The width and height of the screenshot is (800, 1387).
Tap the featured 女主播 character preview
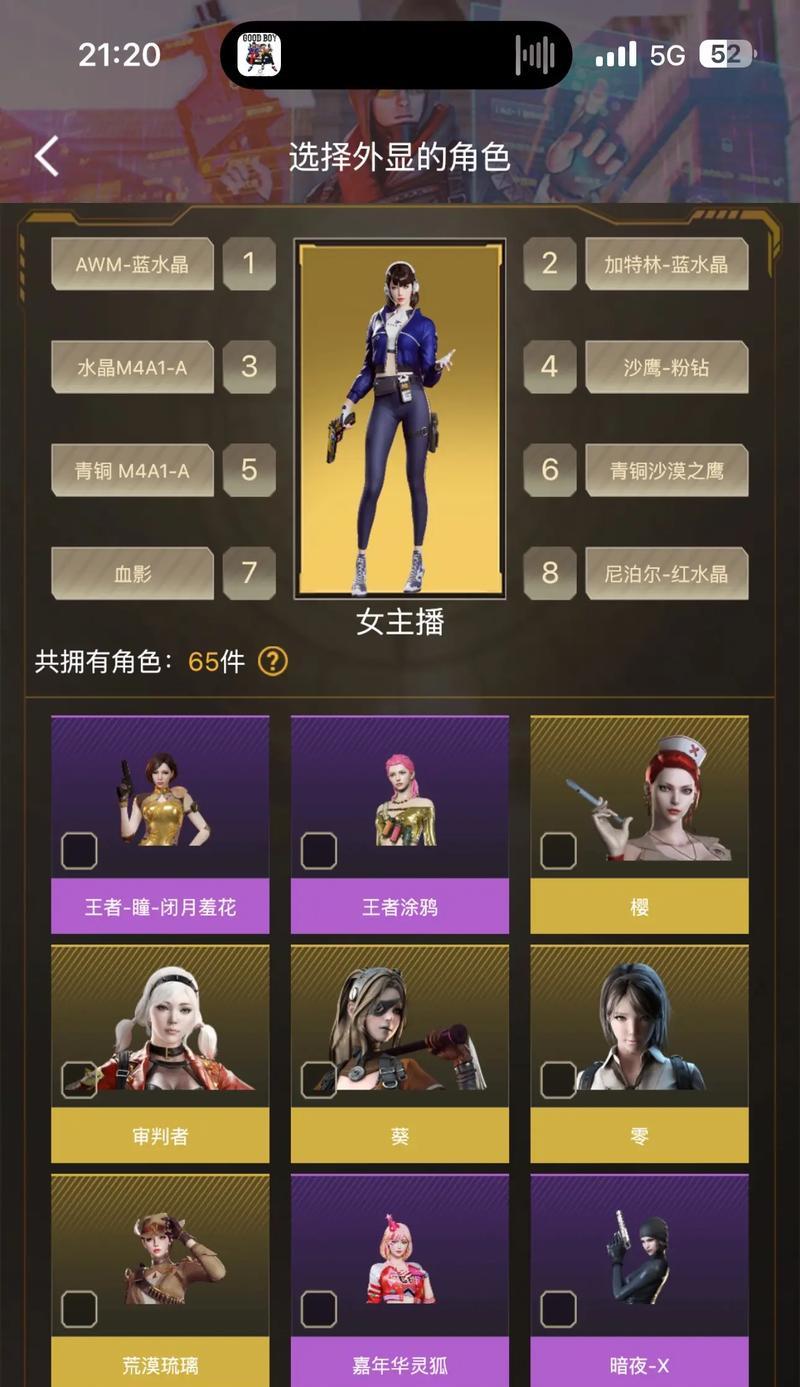399,420
